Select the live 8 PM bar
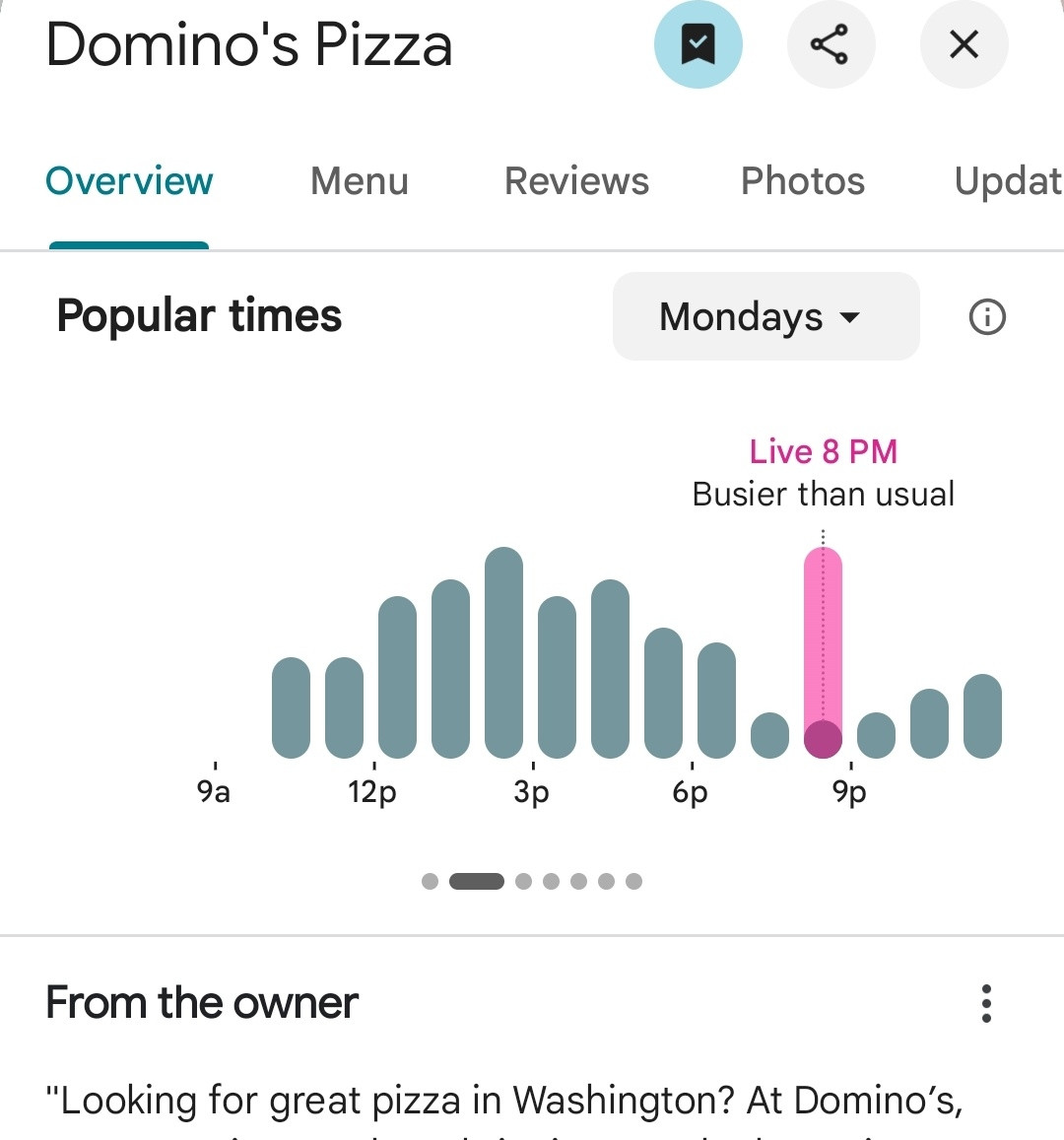The width and height of the screenshot is (1064, 1140). click(x=823, y=653)
